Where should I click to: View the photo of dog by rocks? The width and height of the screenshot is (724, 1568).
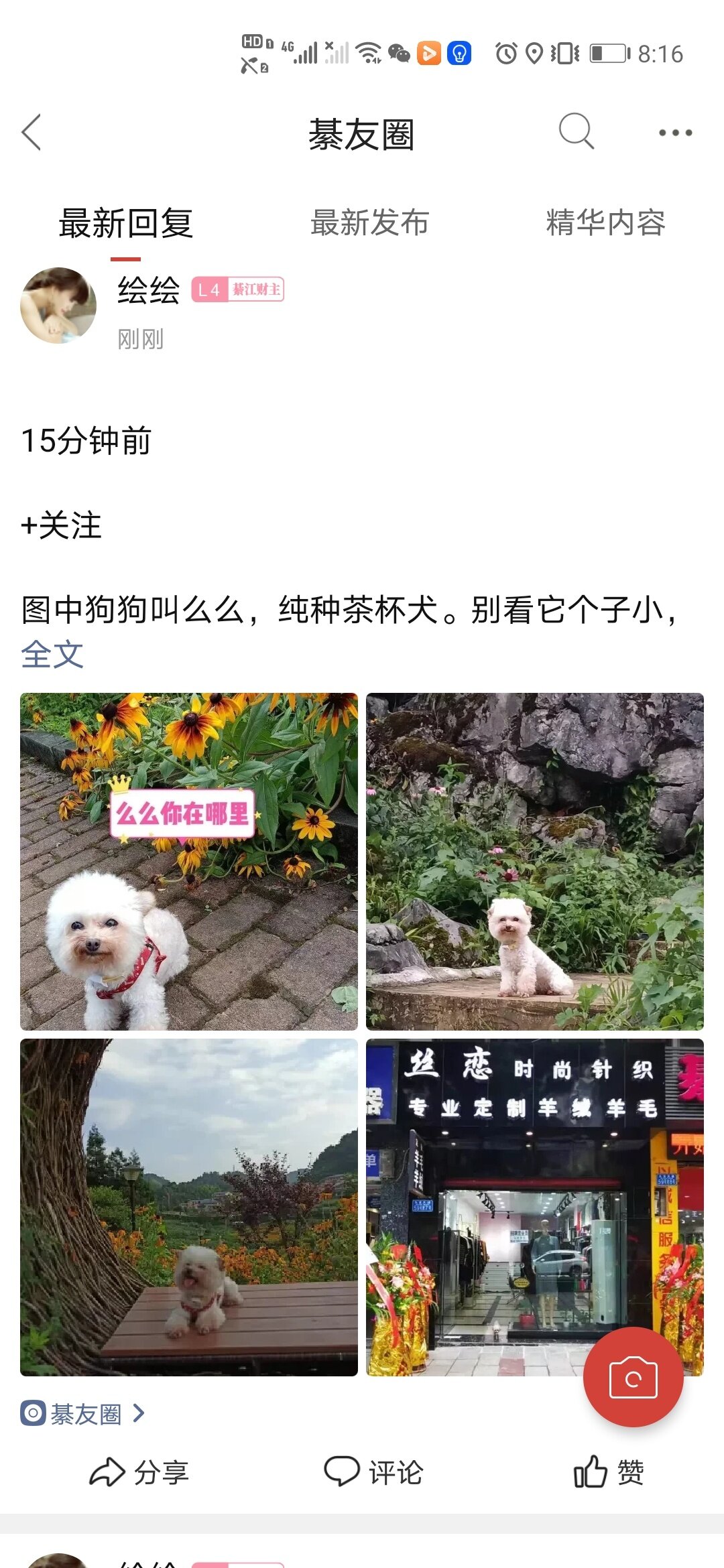click(x=535, y=862)
